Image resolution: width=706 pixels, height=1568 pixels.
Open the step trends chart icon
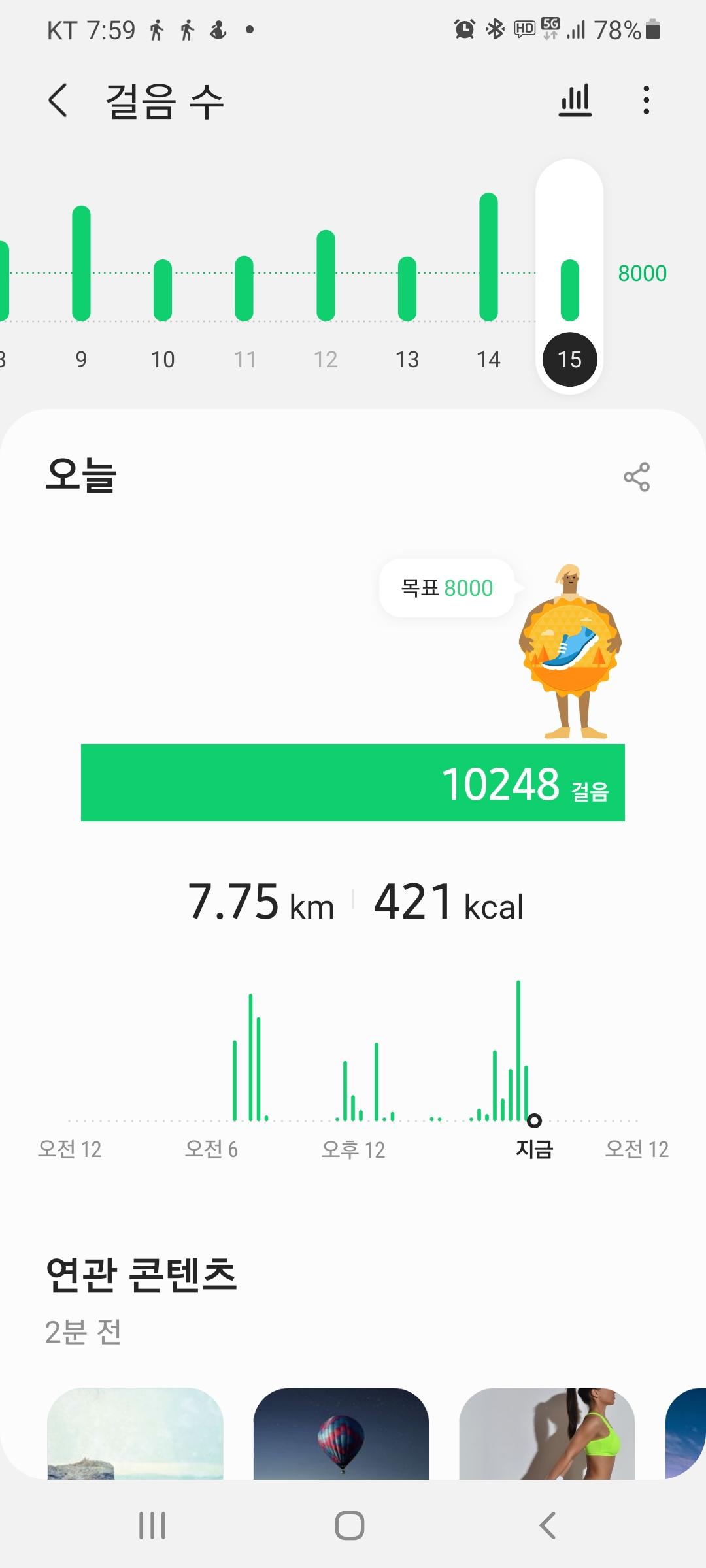point(575,101)
